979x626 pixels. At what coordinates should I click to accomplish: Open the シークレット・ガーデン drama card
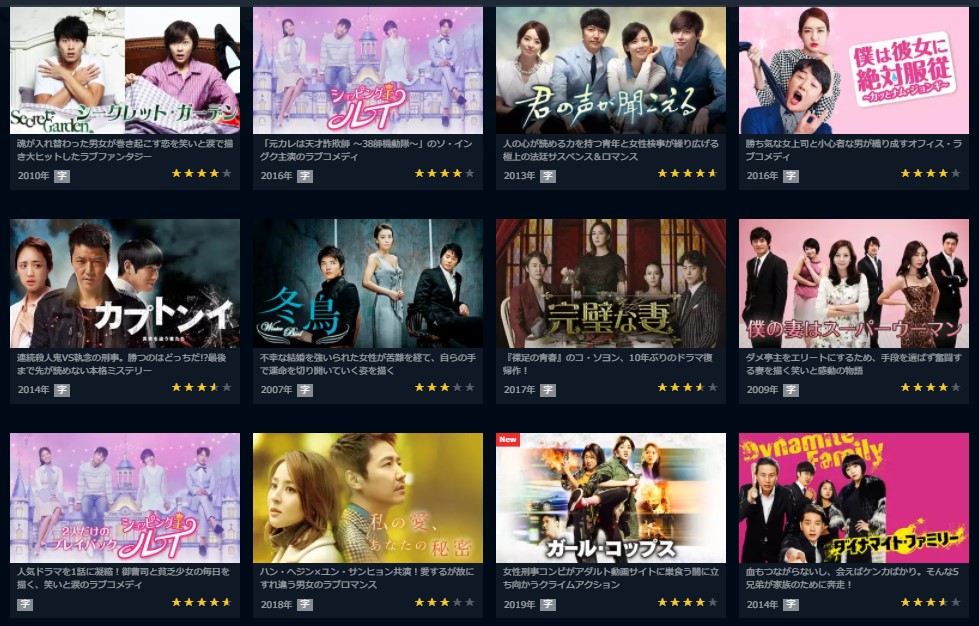(125, 70)
